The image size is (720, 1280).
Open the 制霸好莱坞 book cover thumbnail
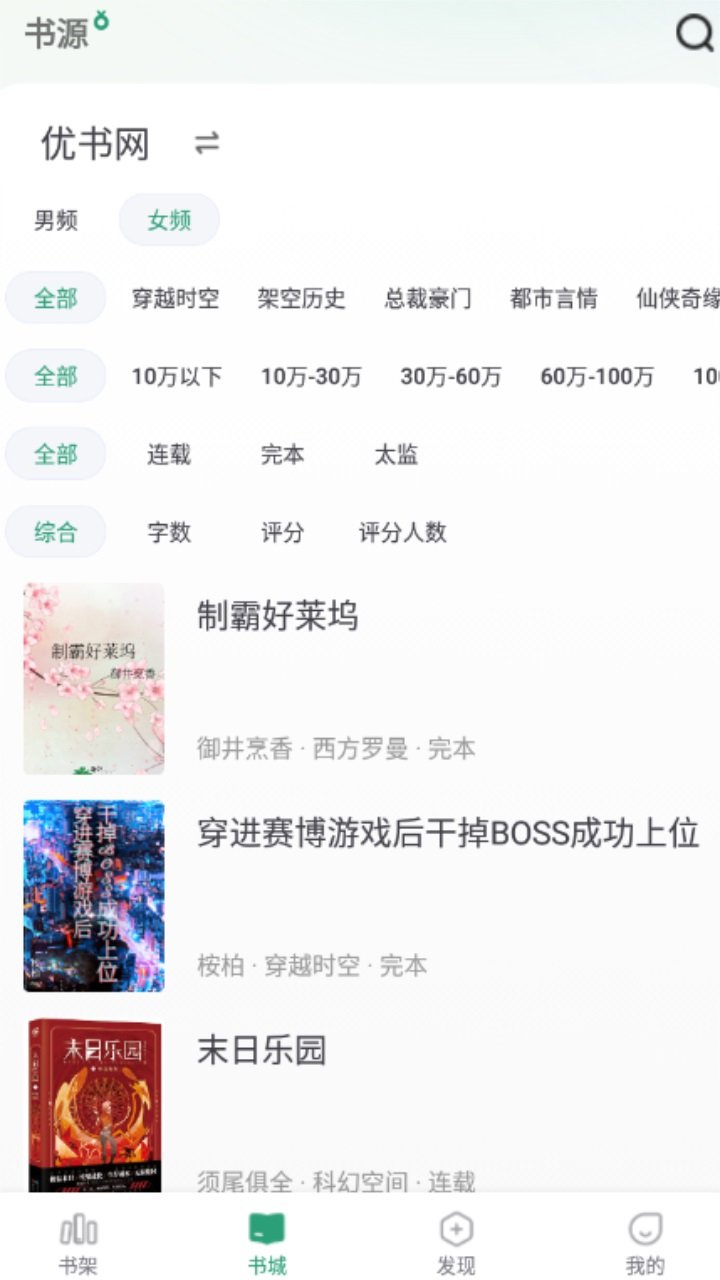tap(93, 678)
